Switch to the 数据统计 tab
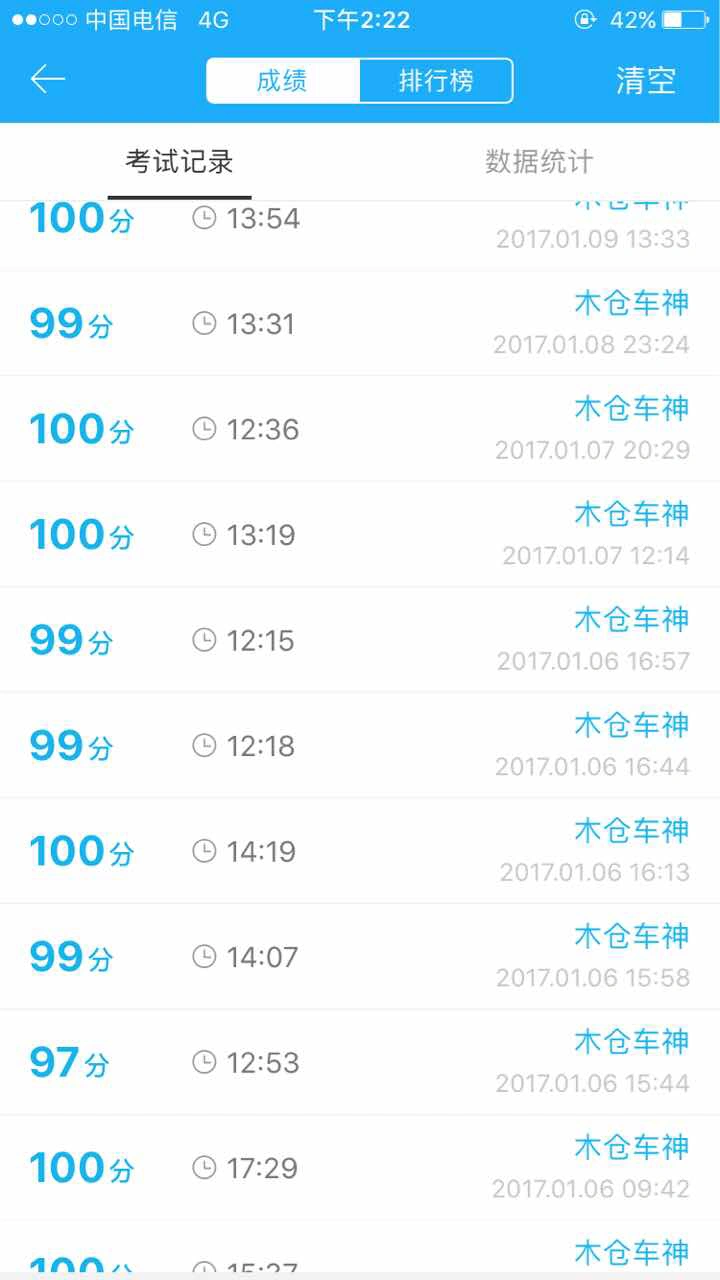 tap(540, 162)
